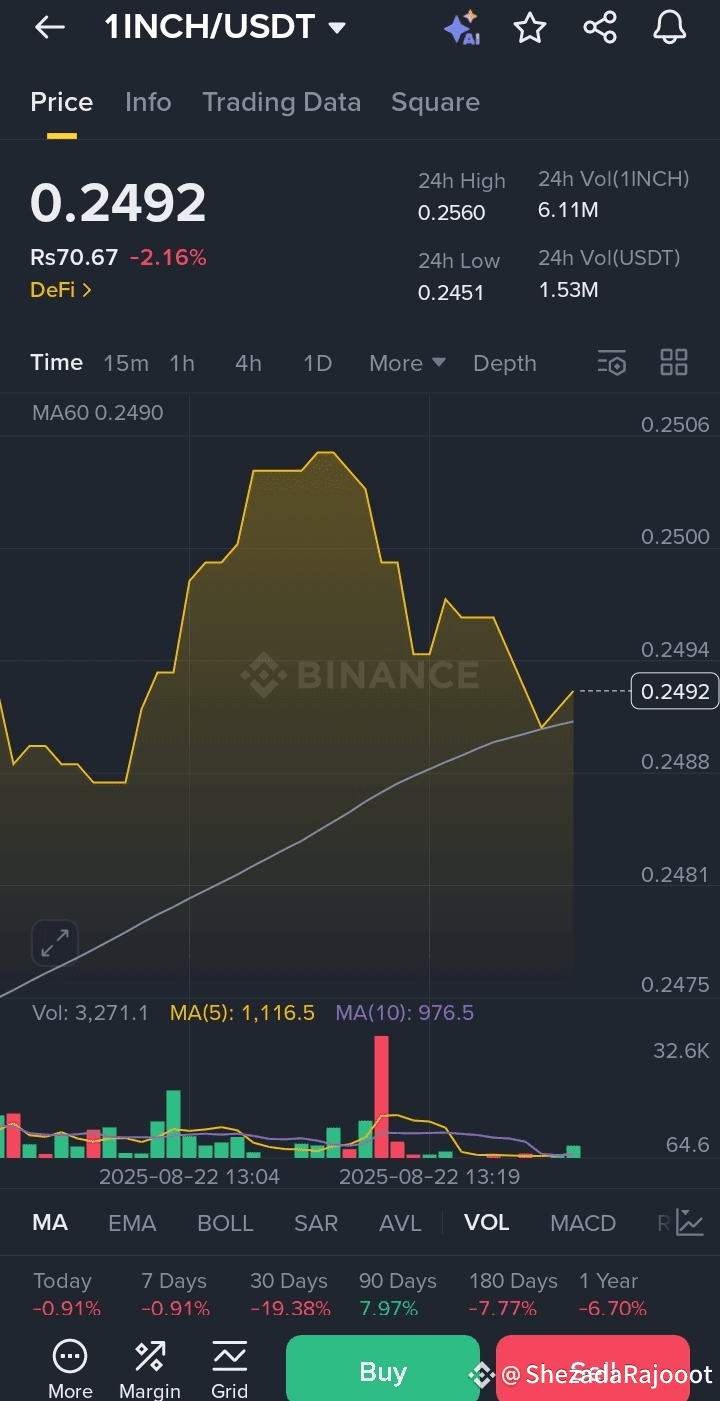Open the Square tab
This screenshot has width=720, height=1401.
click(435, 102)
